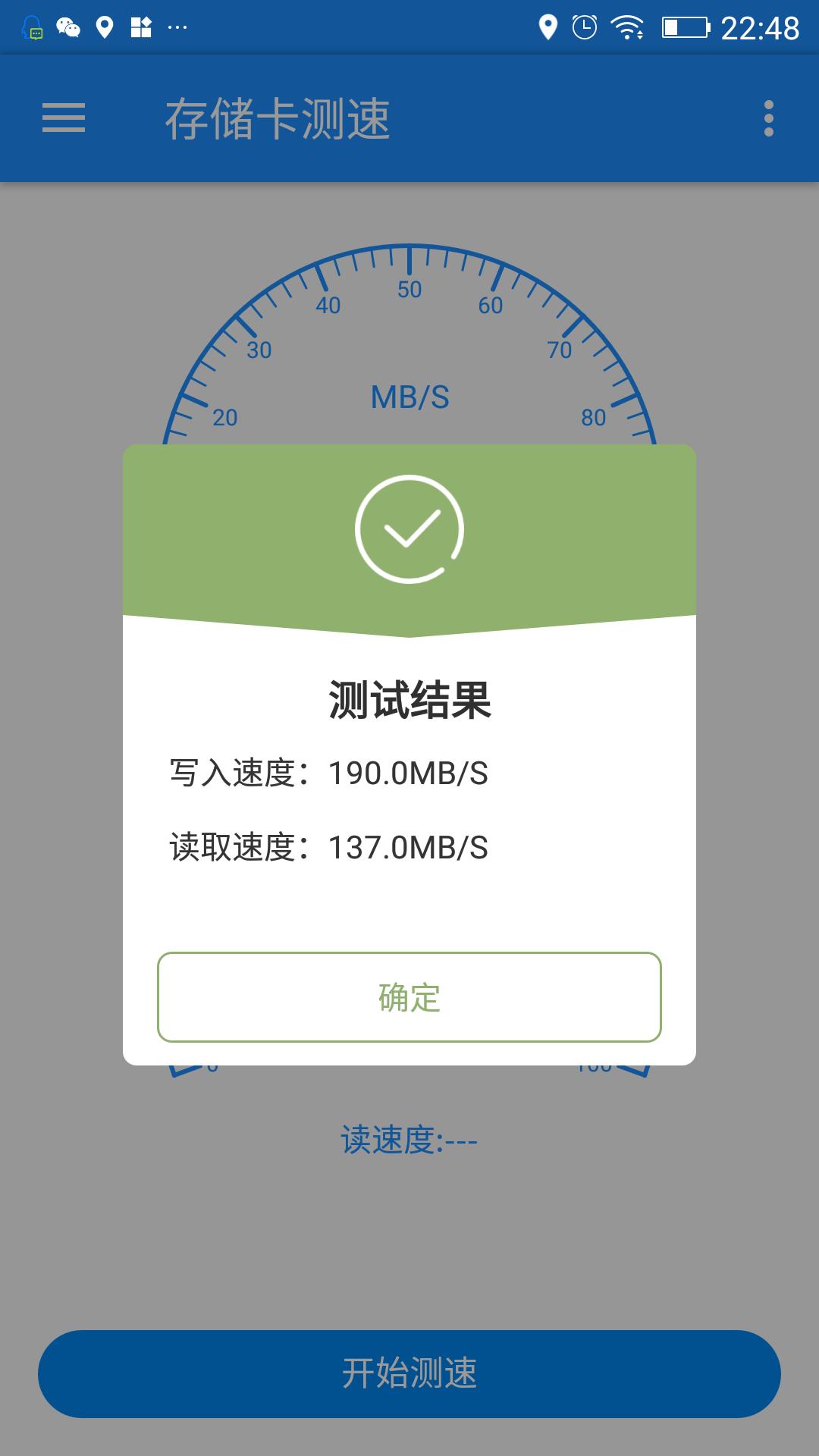Tap the headset assistant icon top left
This screenshot has height=1456, width=819.
pyautogui.click(x=32, y=29)
